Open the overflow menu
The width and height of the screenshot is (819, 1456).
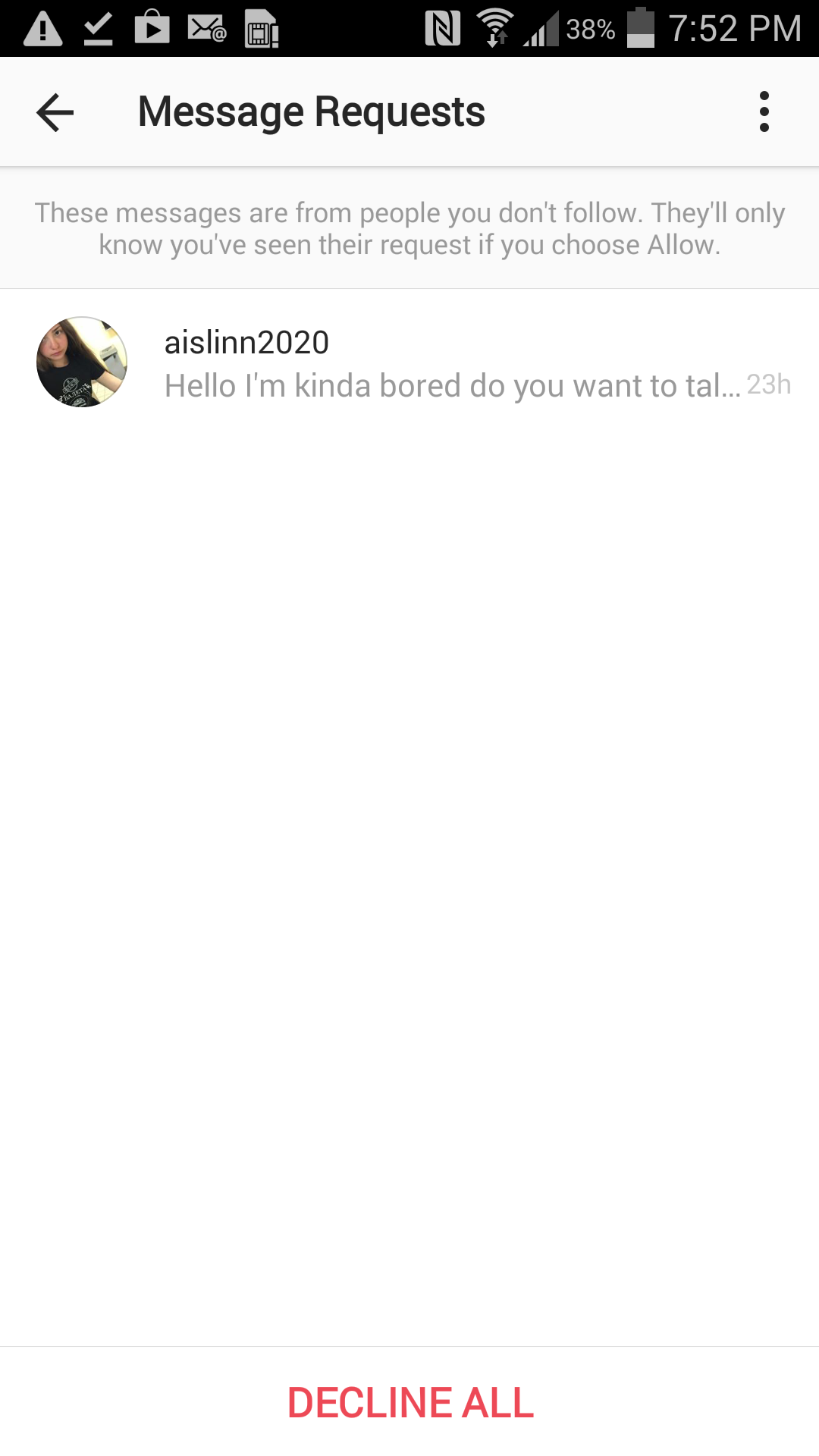[764, 112]
